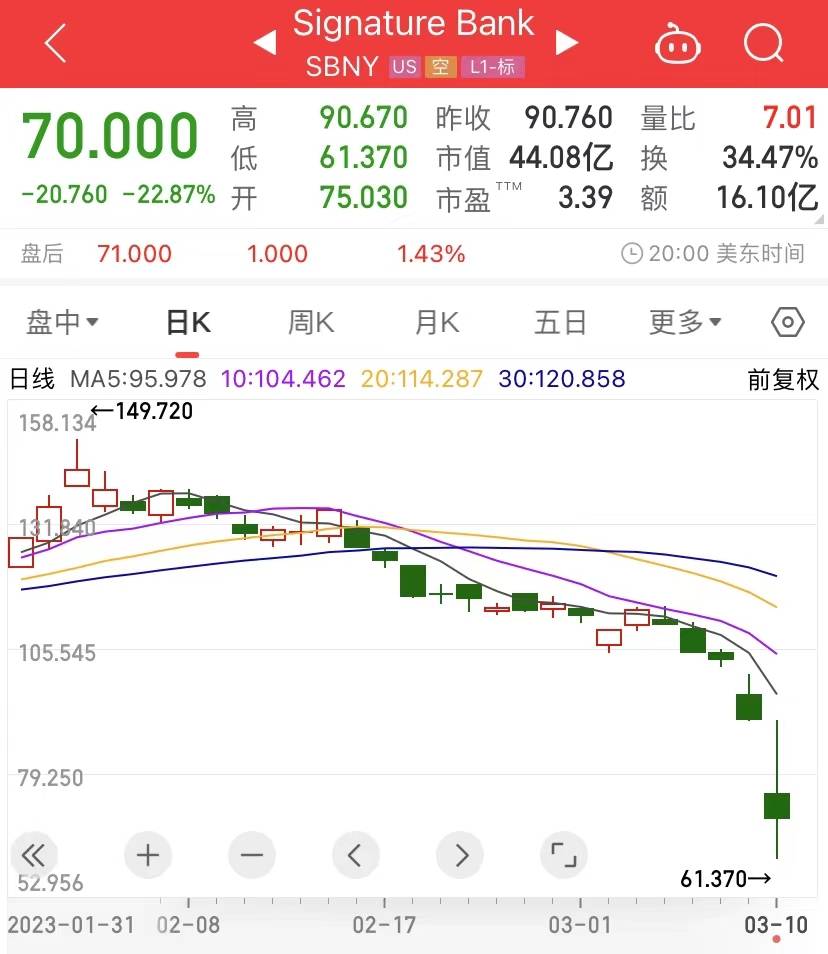Switch to the 月K chart
Viewport: 828px width, 954px height.
pos(436,322)
